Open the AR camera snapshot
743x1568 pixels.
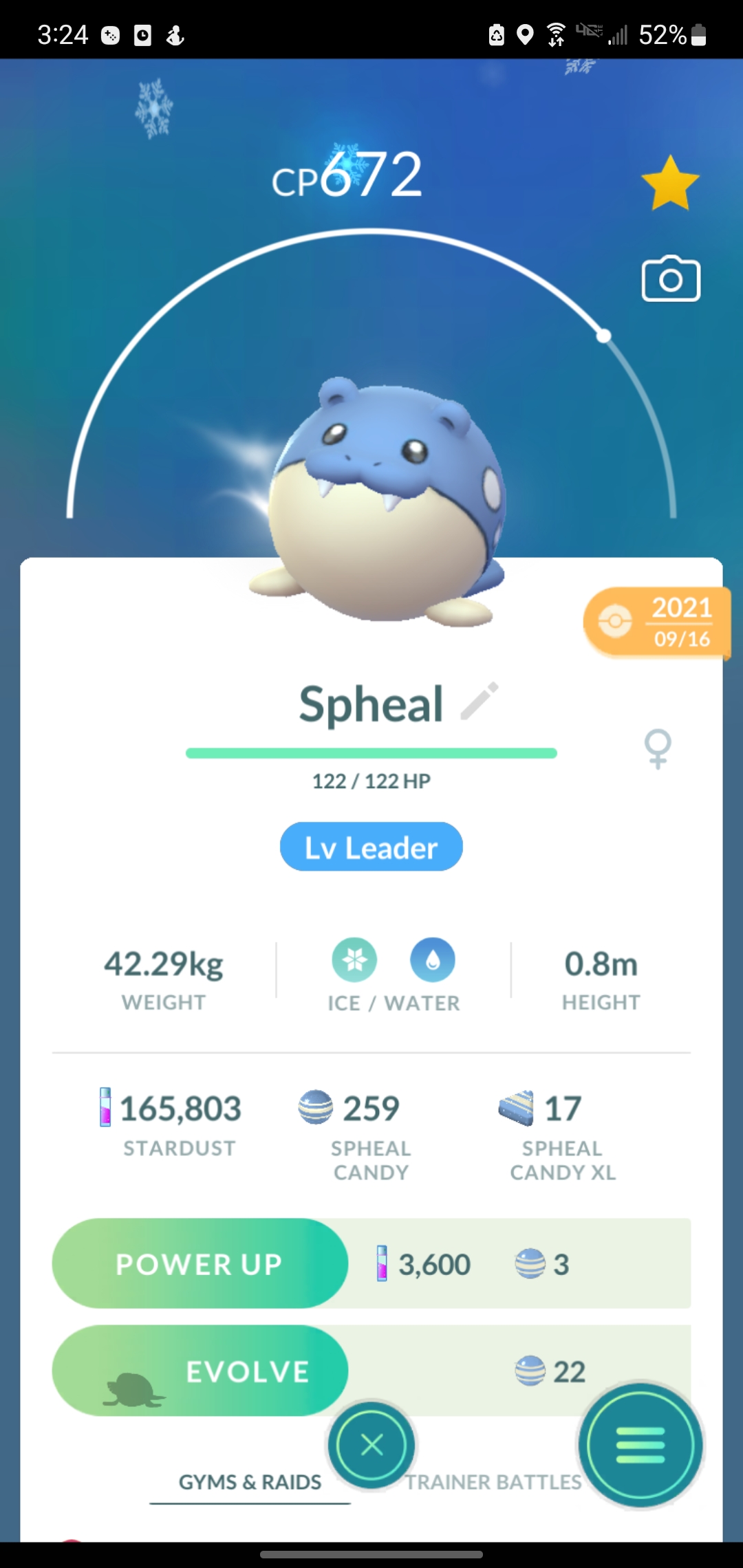coord(671,279)
